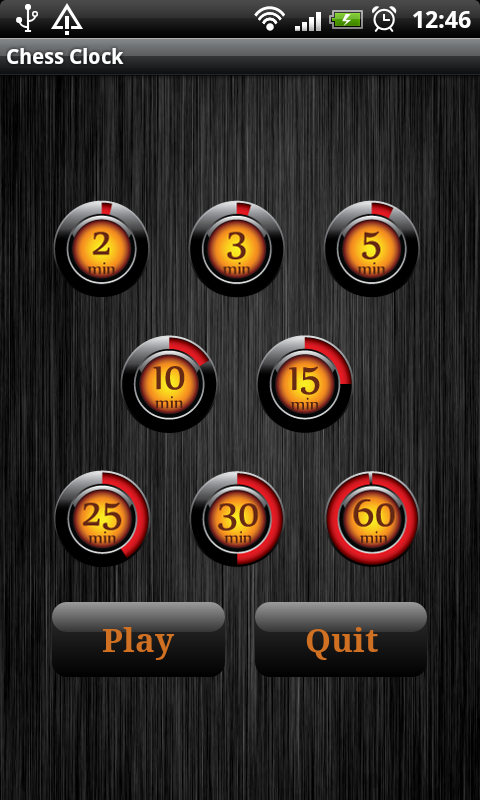The image size is (480, 800).
Task: Set the clock to 10 min
Action: point(169,384)
